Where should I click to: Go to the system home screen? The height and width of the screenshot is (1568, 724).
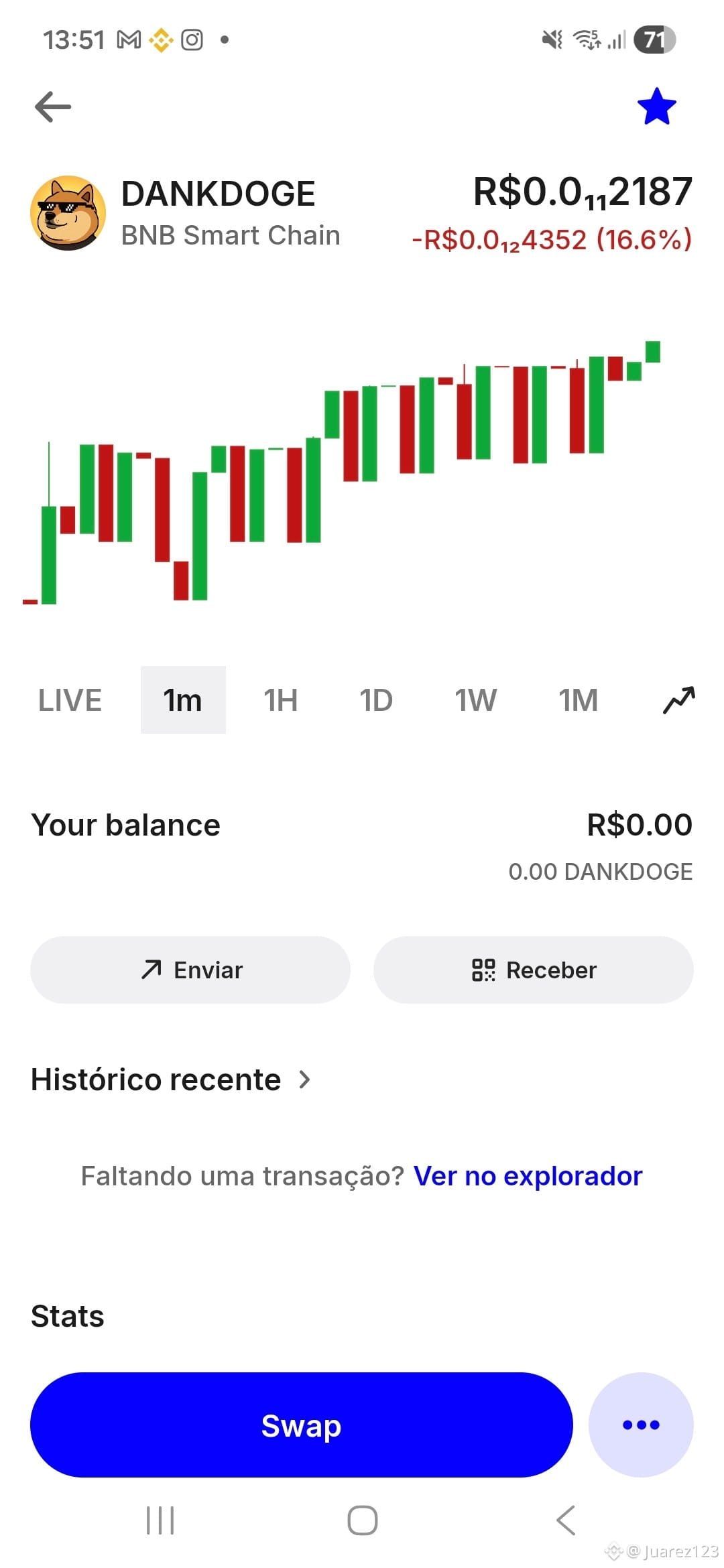[x=363, y=1520]
